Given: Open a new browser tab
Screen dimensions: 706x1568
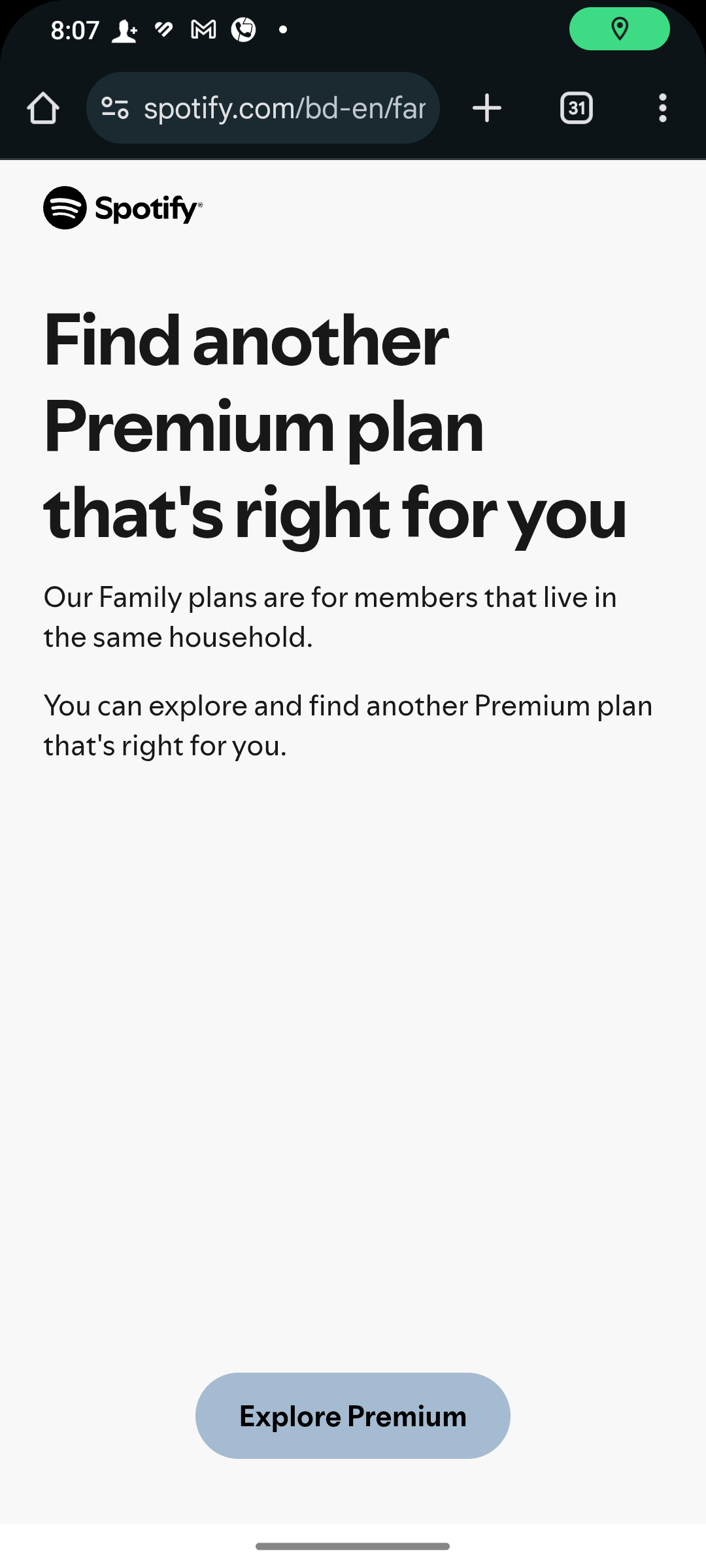Looking at the screenshot, I should 487,108.
